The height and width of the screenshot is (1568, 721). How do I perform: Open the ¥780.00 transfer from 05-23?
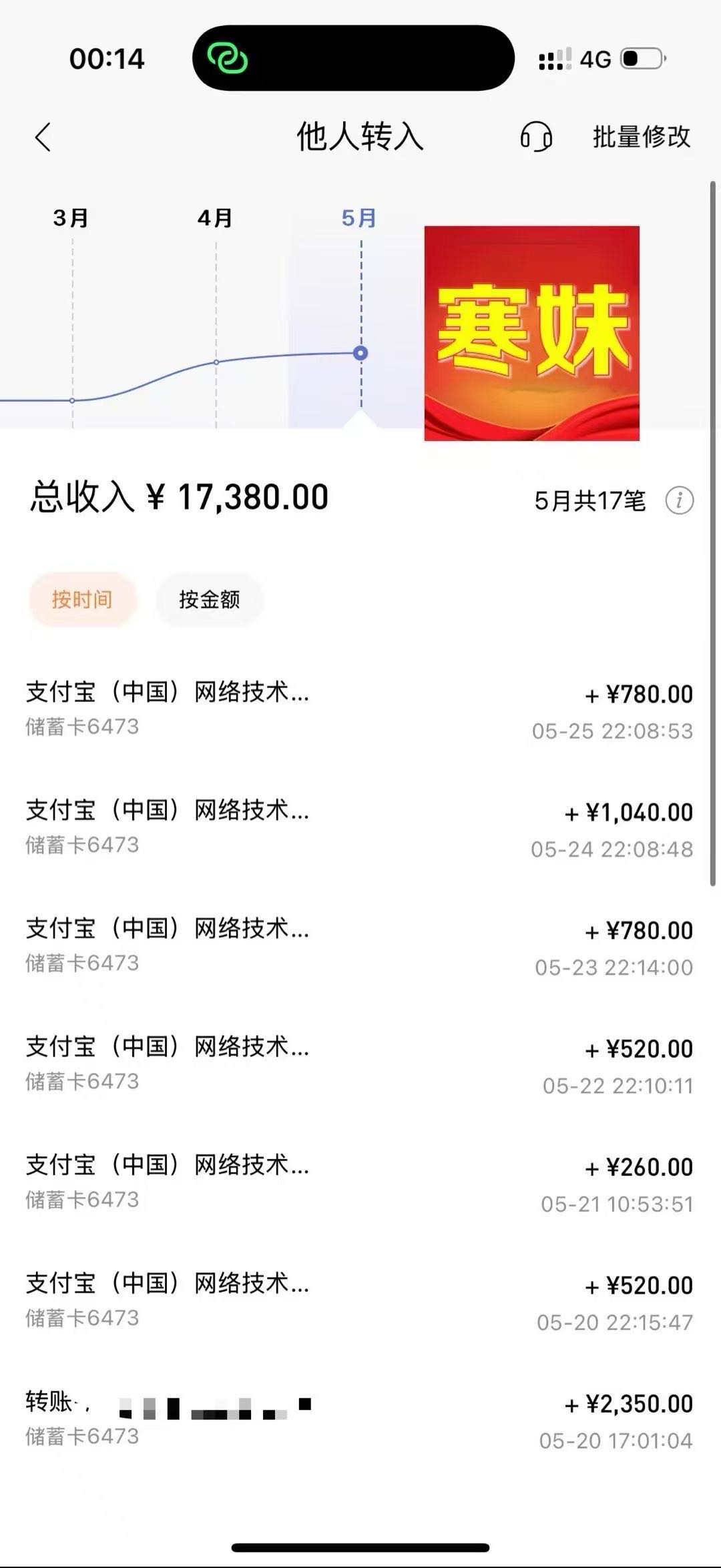pos(359,946)
